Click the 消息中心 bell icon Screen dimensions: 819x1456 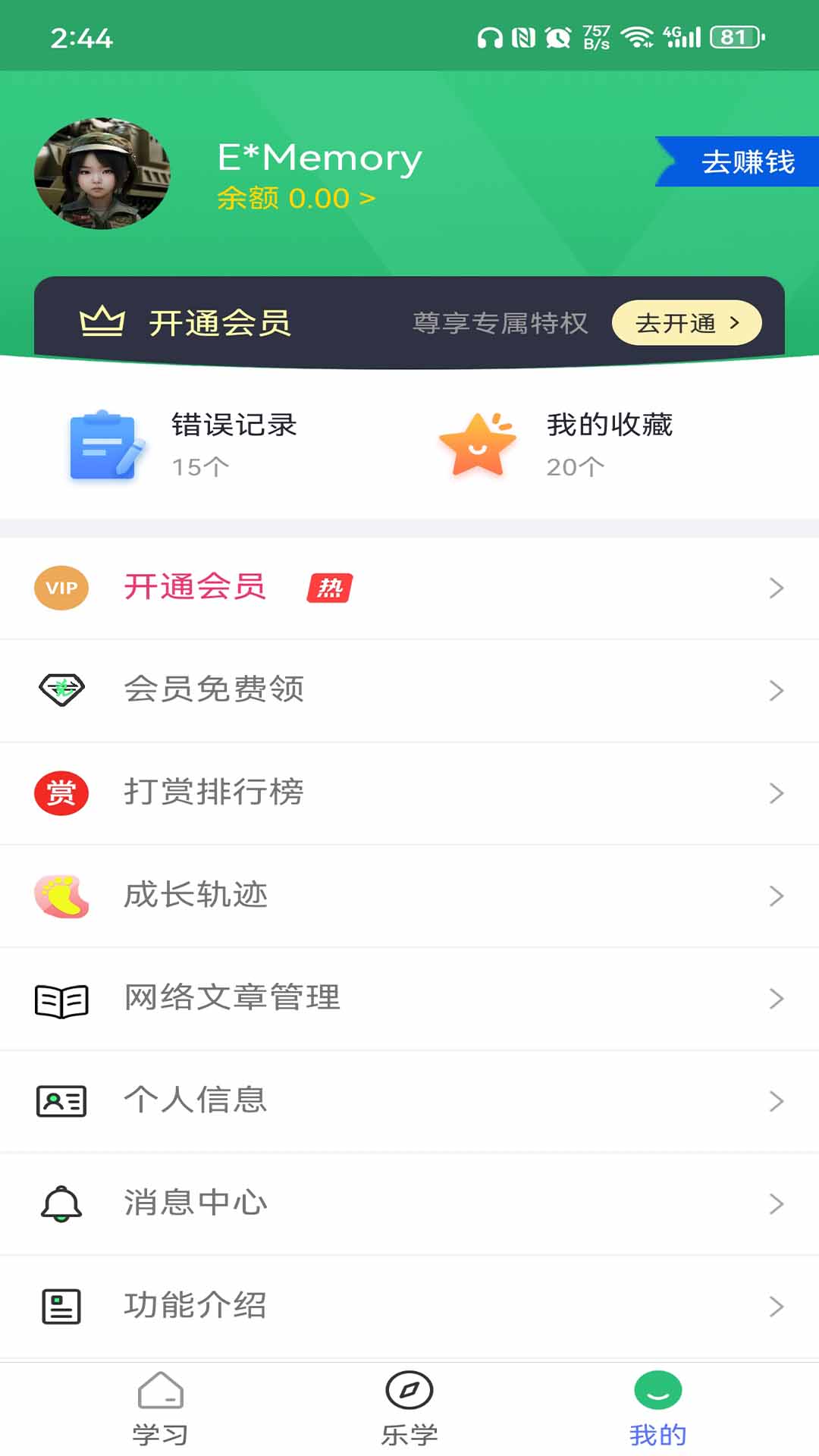(61, 1204)
